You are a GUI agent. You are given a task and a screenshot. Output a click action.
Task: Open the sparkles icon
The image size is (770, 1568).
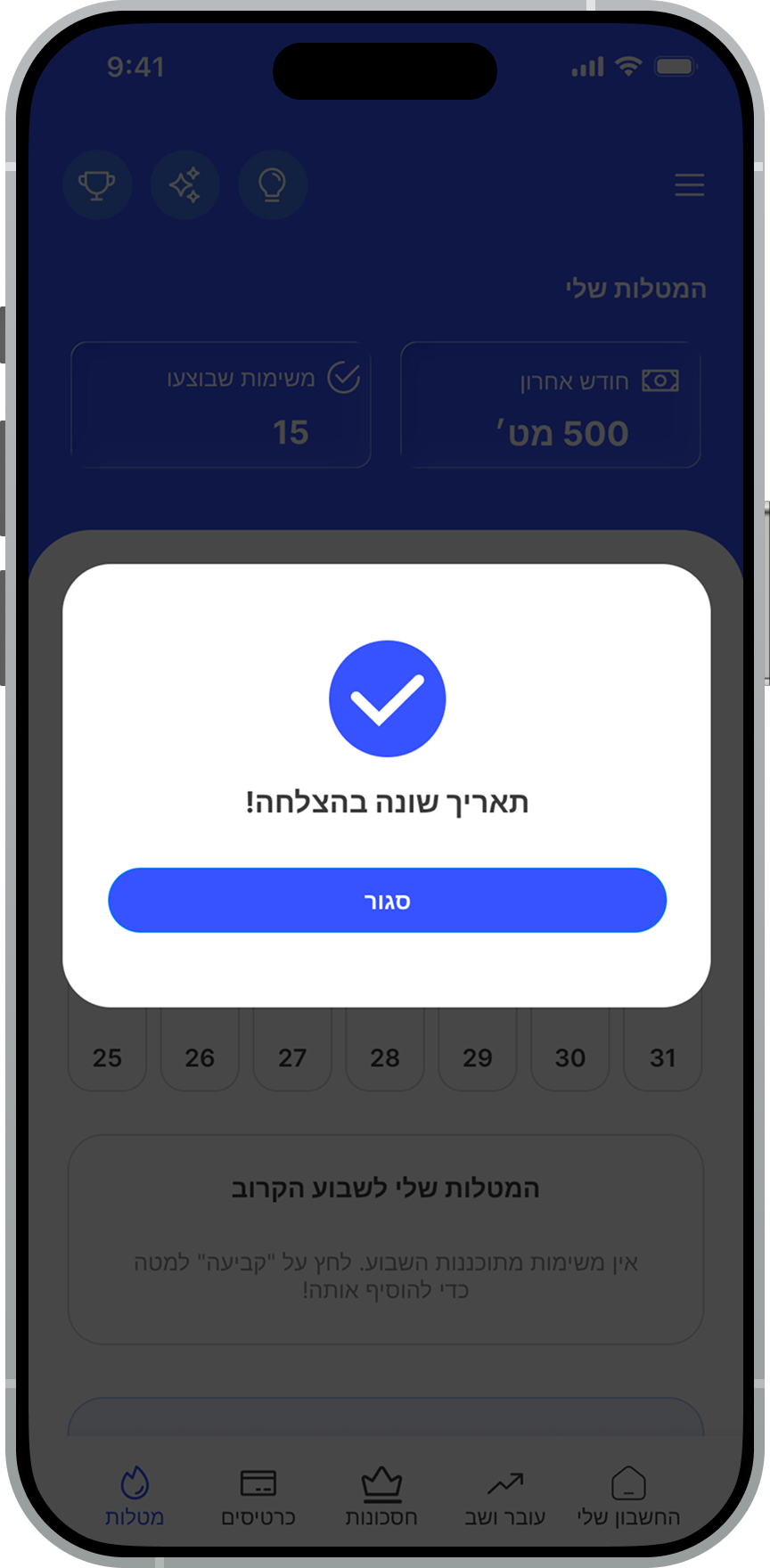(x=184, y=184)
